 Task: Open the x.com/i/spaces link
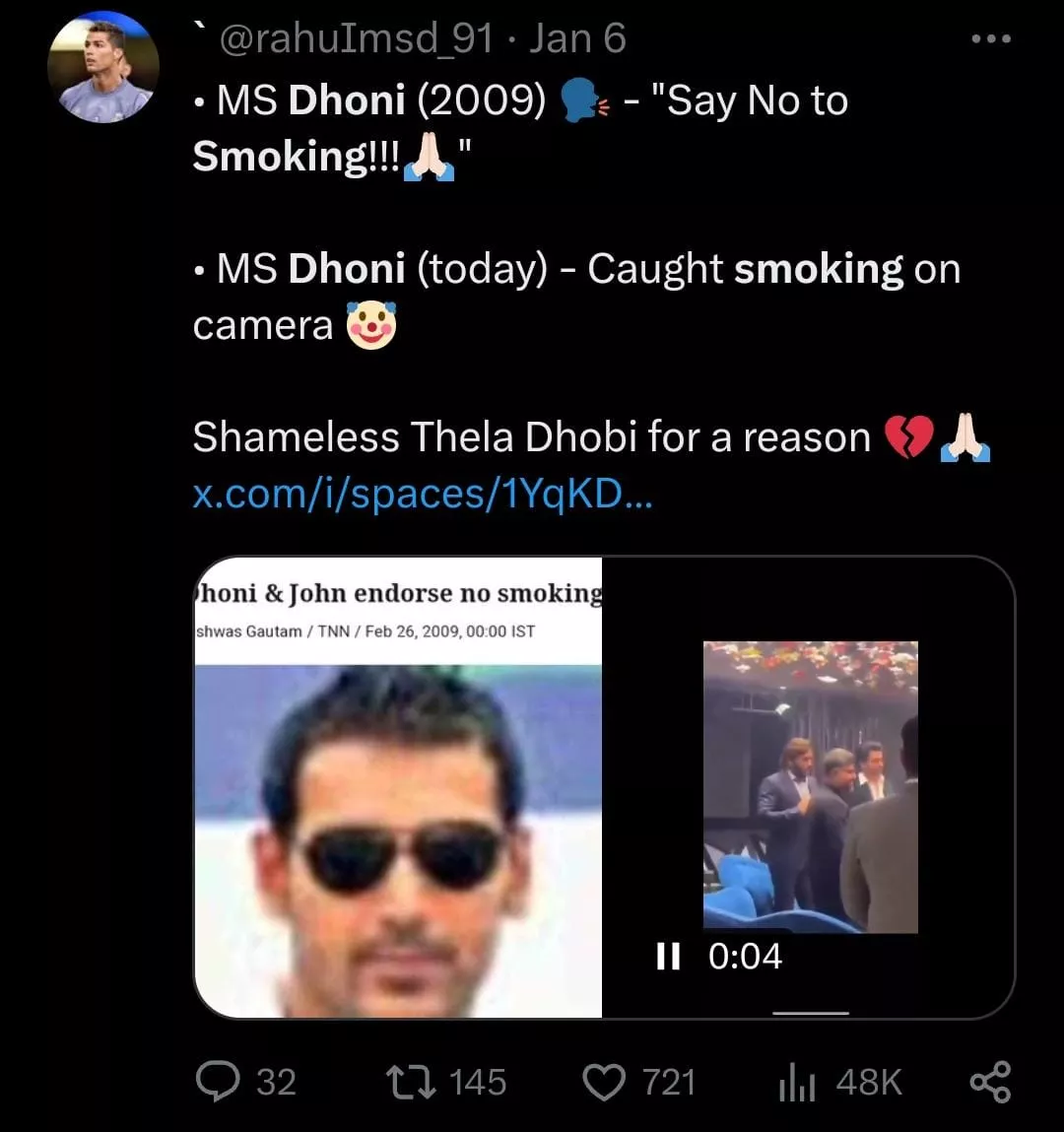422,494
